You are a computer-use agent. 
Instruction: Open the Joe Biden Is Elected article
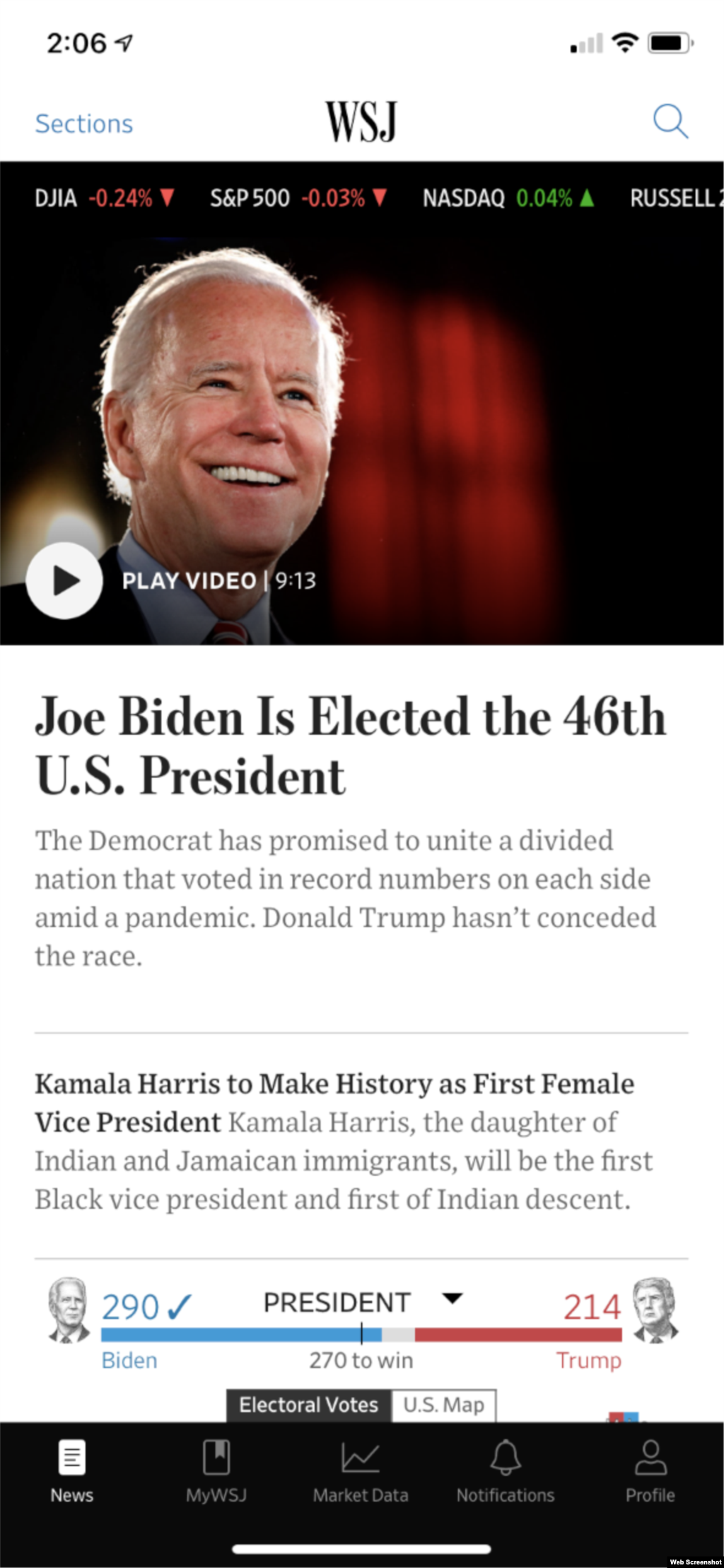[350, 746]
